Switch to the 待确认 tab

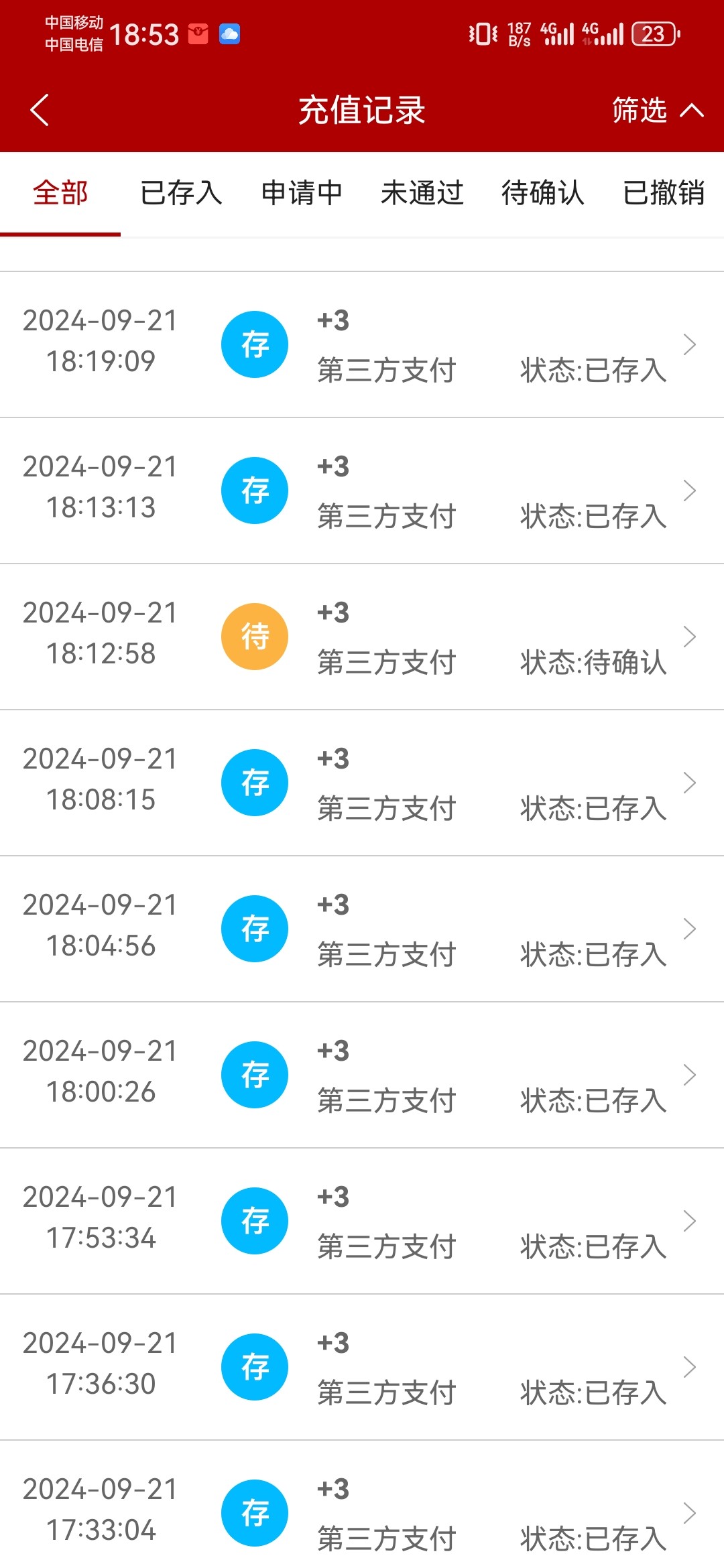pos(543,193)
